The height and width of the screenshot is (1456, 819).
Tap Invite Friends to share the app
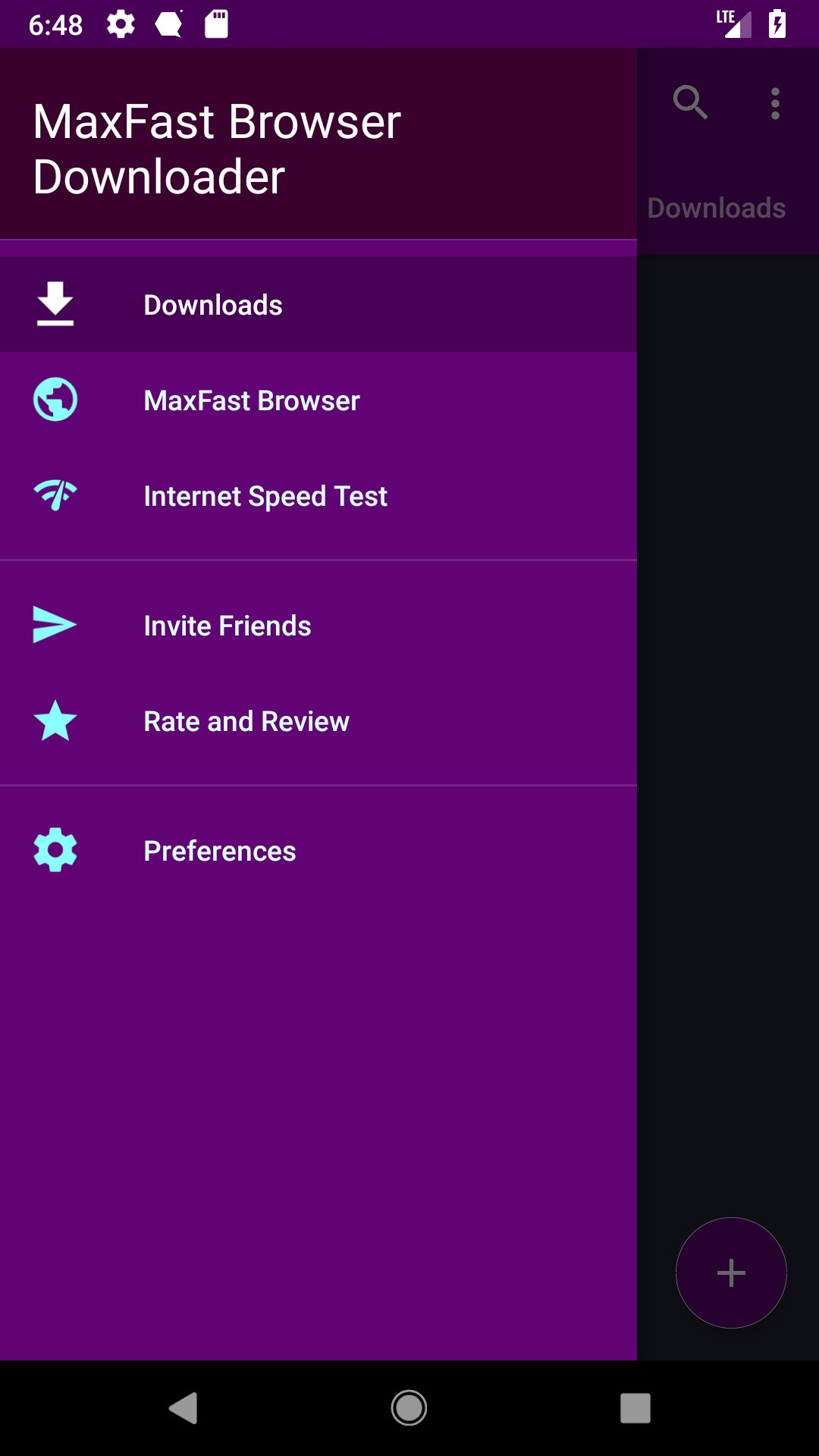pyautogui.click(x=227, y=624)
